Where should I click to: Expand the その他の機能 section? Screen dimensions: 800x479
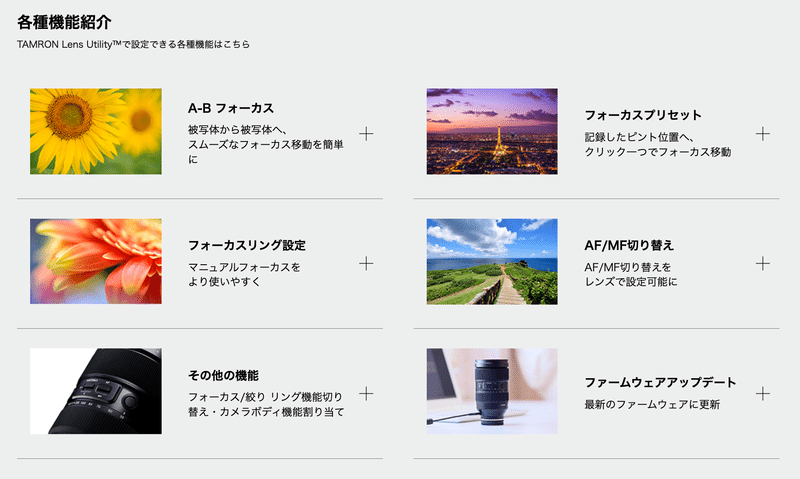point(366,393)
